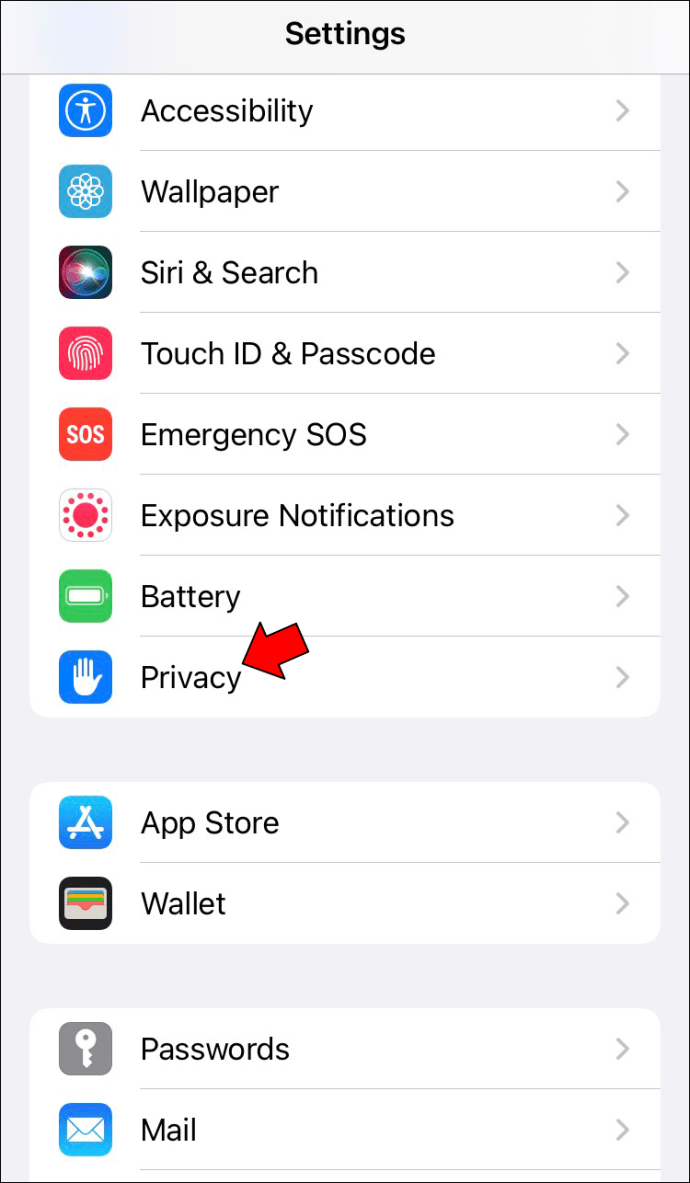The width and height of the screenshot is (690, 1183).
Task: Open Exposure Notifications
Action: 345,515
